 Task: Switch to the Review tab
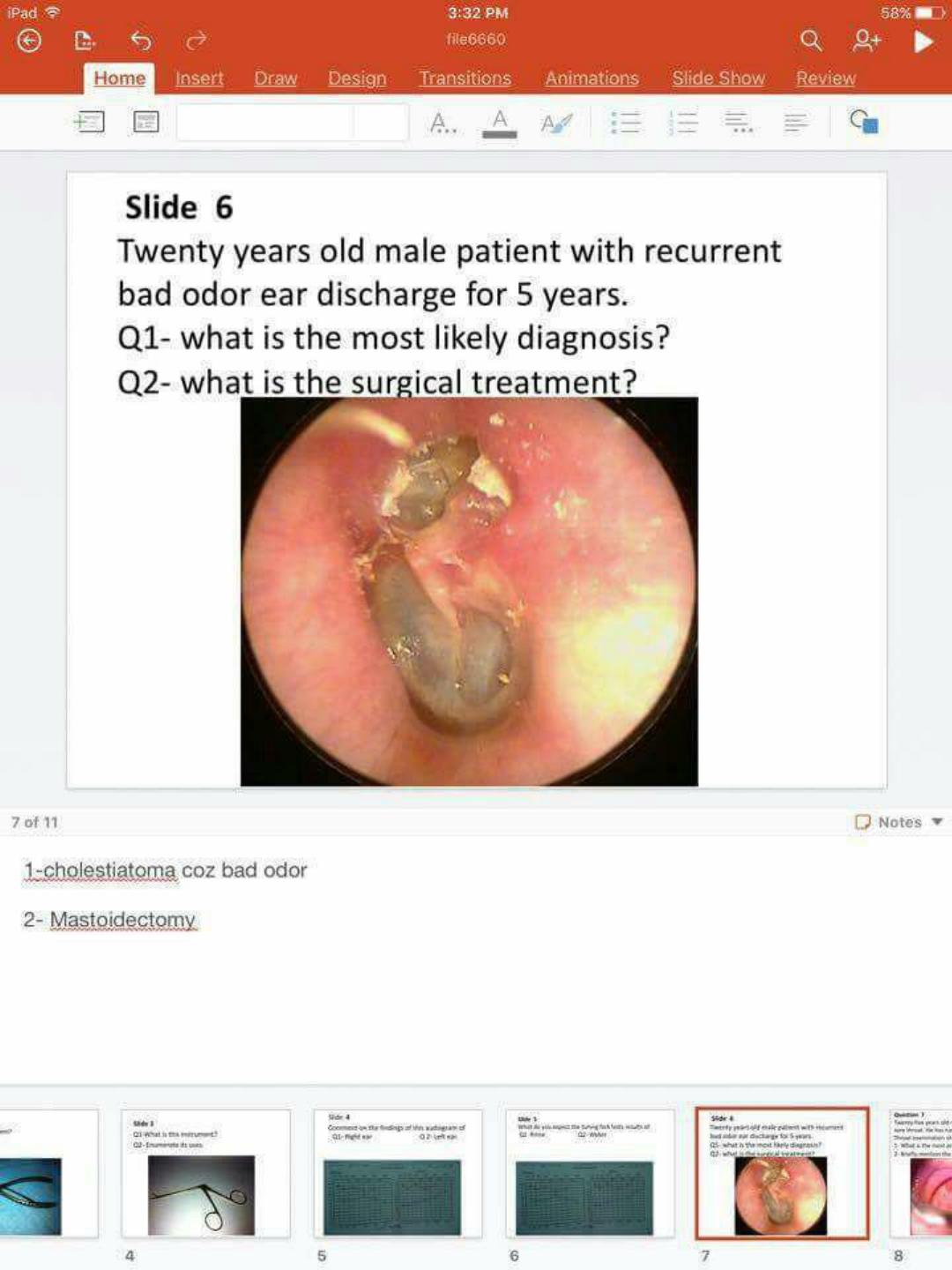point(825,78)
